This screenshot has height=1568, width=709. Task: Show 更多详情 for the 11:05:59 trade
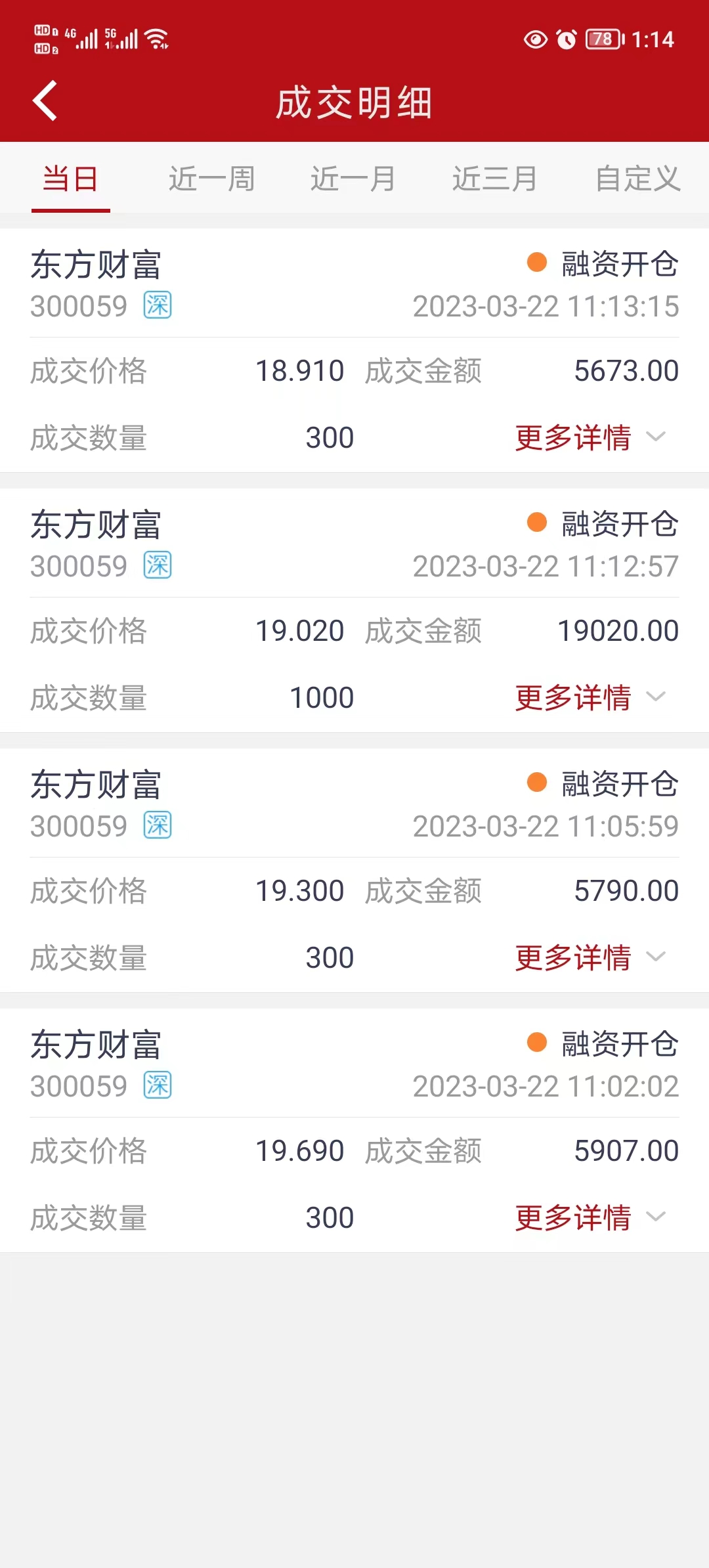pyautogui.click(x=589, y=957)
